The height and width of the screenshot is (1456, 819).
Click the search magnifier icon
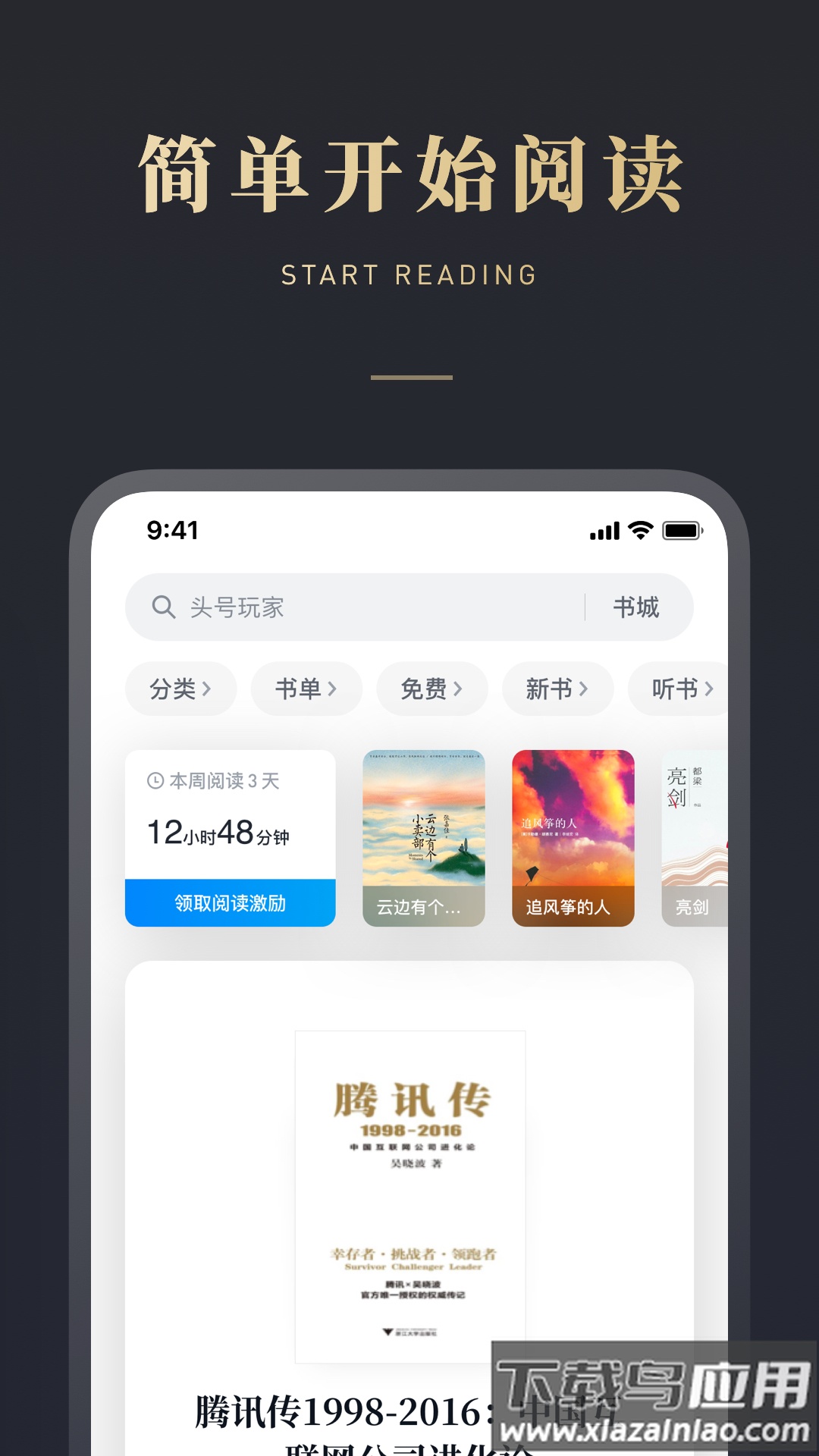click(163, 607)
